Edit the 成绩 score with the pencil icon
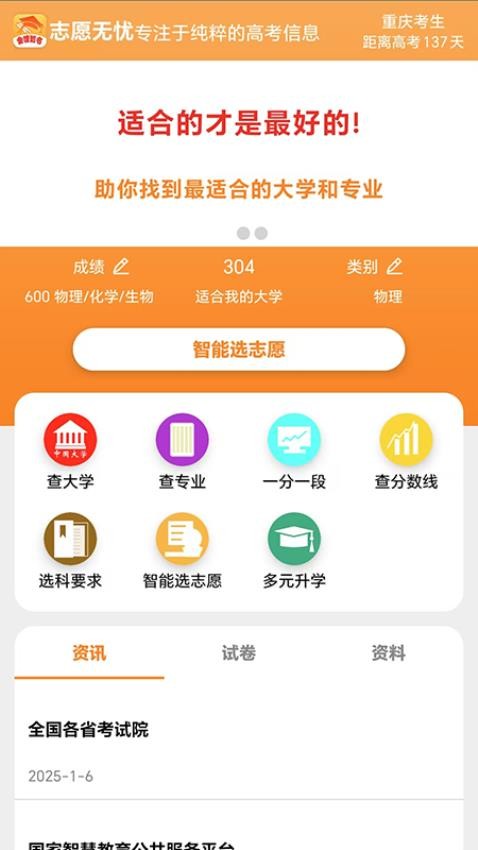 coord(121,267)
